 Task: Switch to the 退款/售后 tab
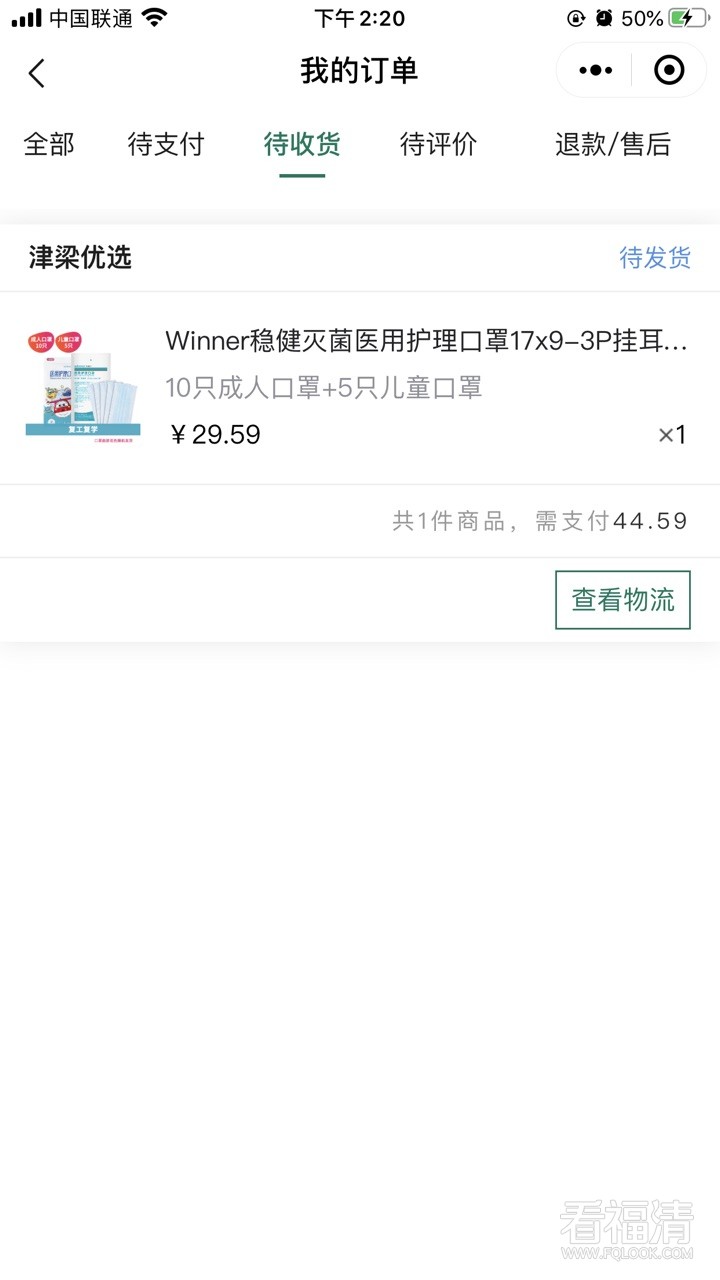[612, 145]
